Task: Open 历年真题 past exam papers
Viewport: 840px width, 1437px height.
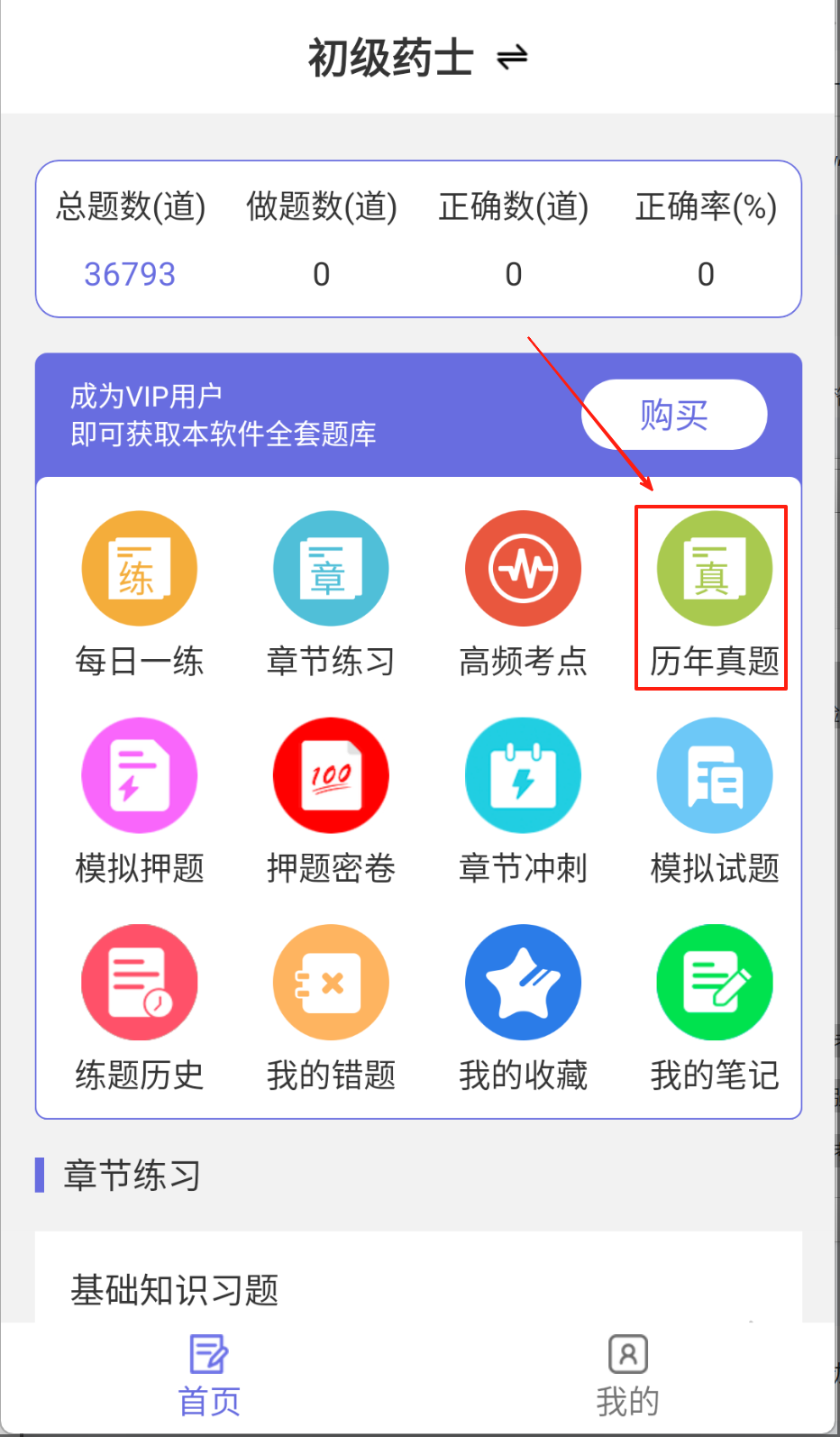Action: pos(714,569)
